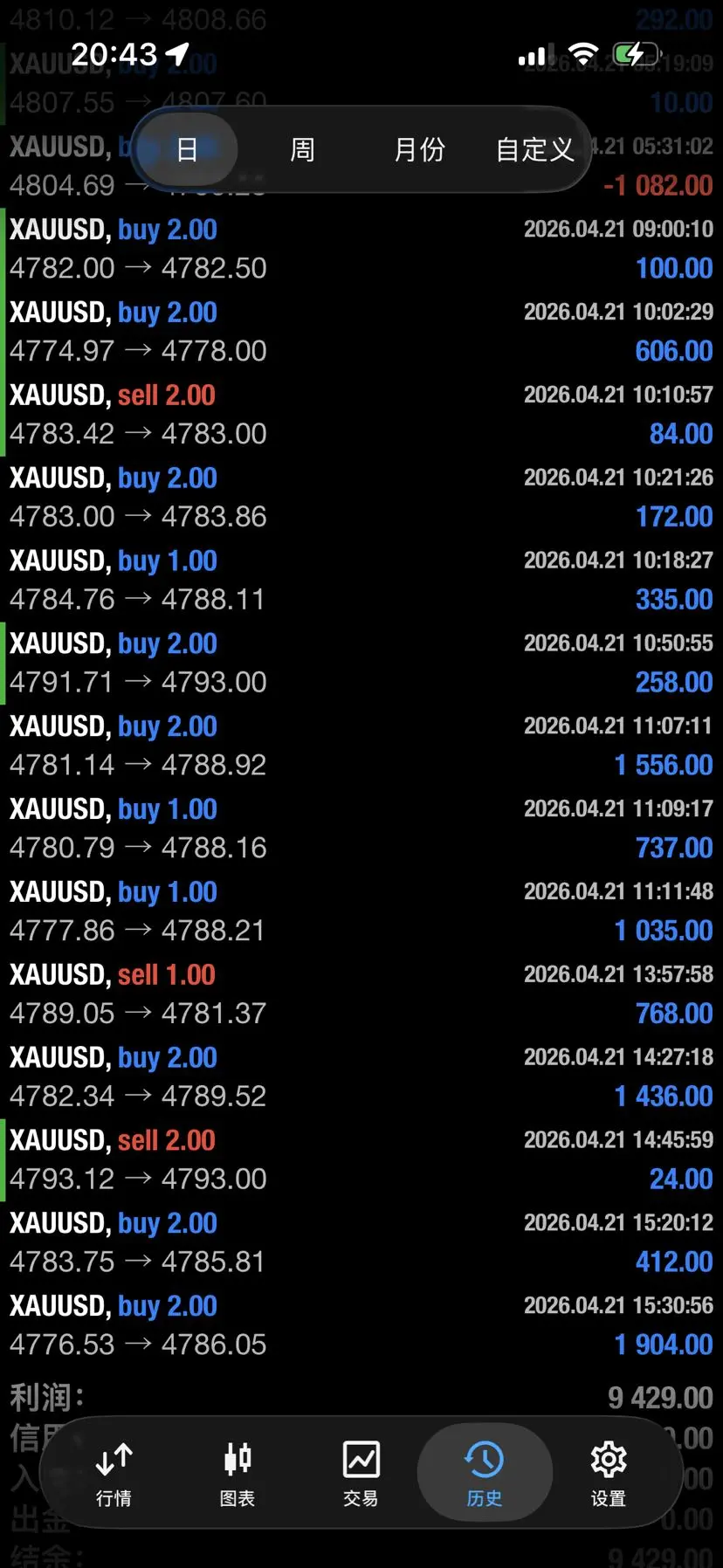Open the trade with 1 556.00 profit
Screen dimensions: 723x1568
point(361,746)
